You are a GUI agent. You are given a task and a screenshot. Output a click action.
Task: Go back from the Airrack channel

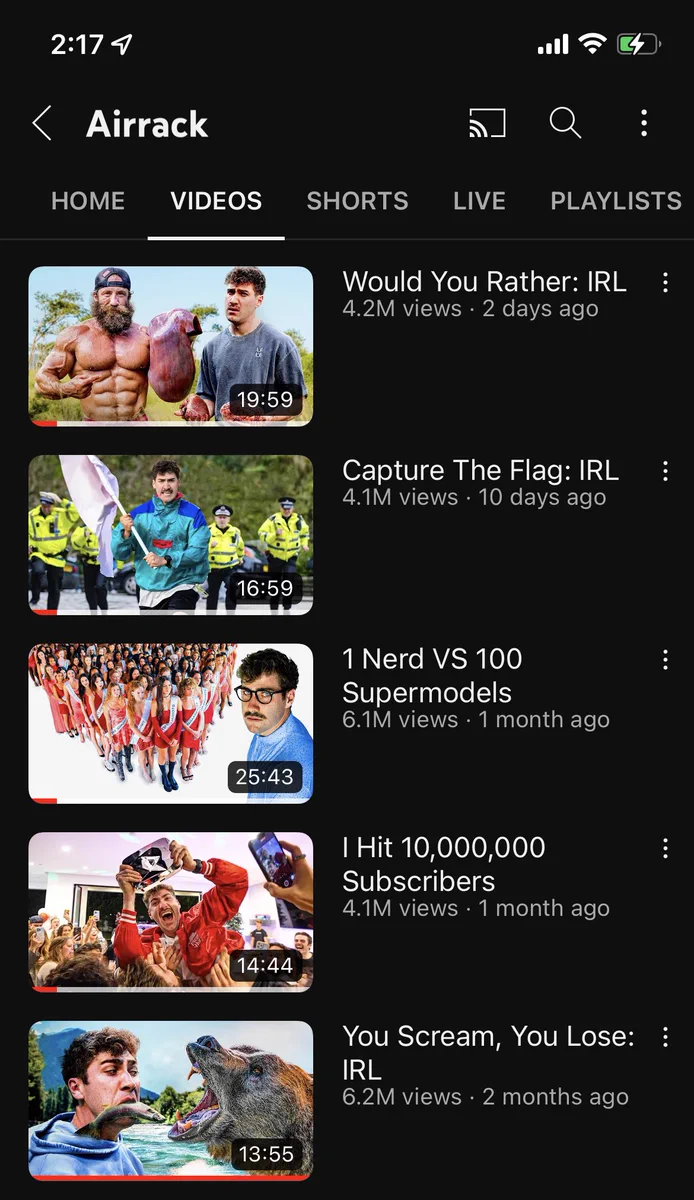41,124
